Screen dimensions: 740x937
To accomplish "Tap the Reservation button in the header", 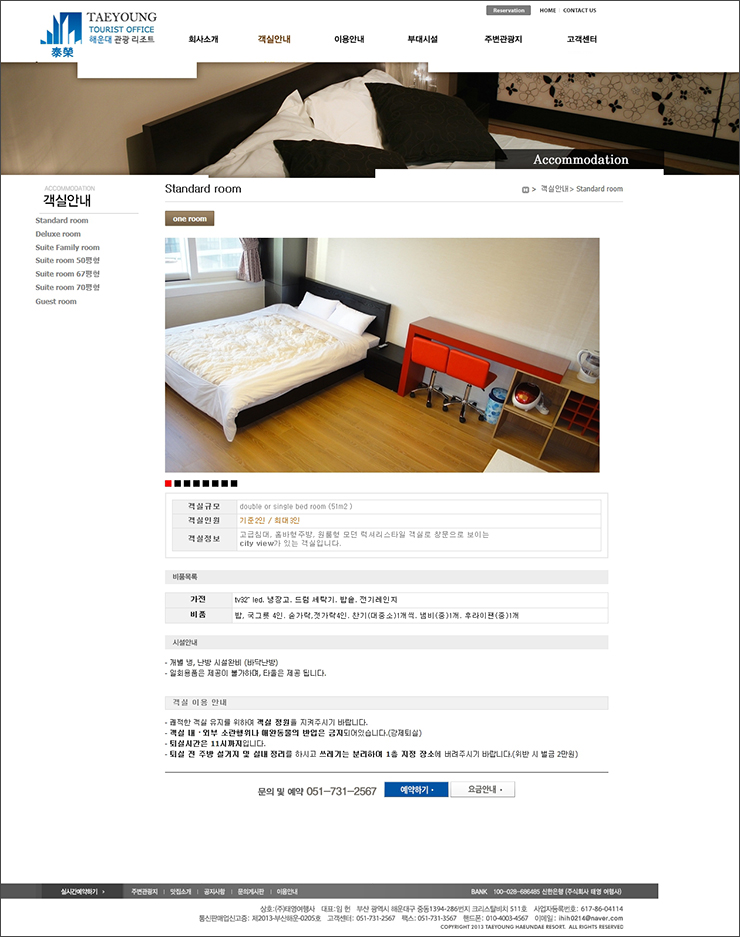I will pos(509,11).
